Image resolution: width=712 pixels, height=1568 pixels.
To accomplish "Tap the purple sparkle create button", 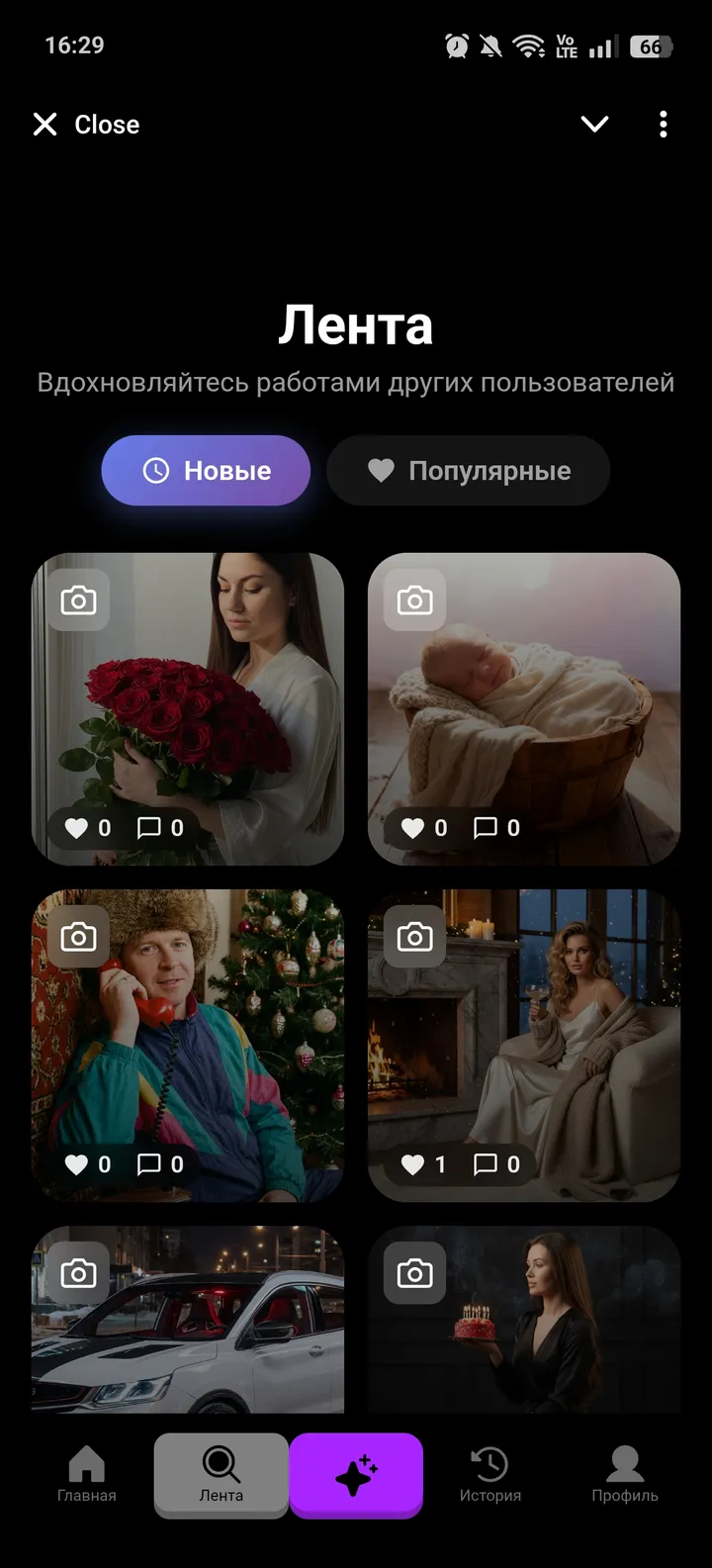I will 356,1474.
